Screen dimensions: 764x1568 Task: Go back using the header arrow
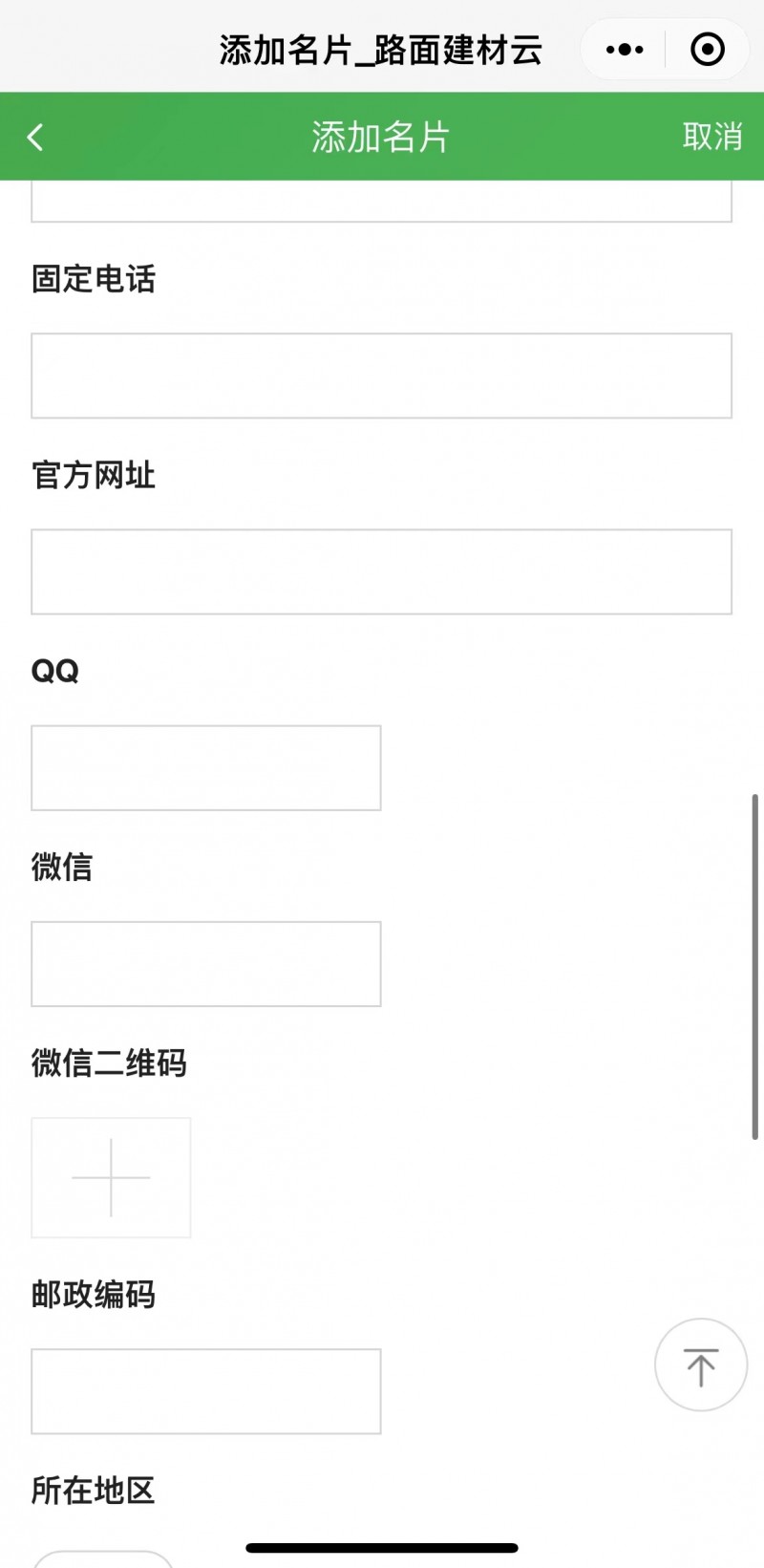tap(35, 138)
